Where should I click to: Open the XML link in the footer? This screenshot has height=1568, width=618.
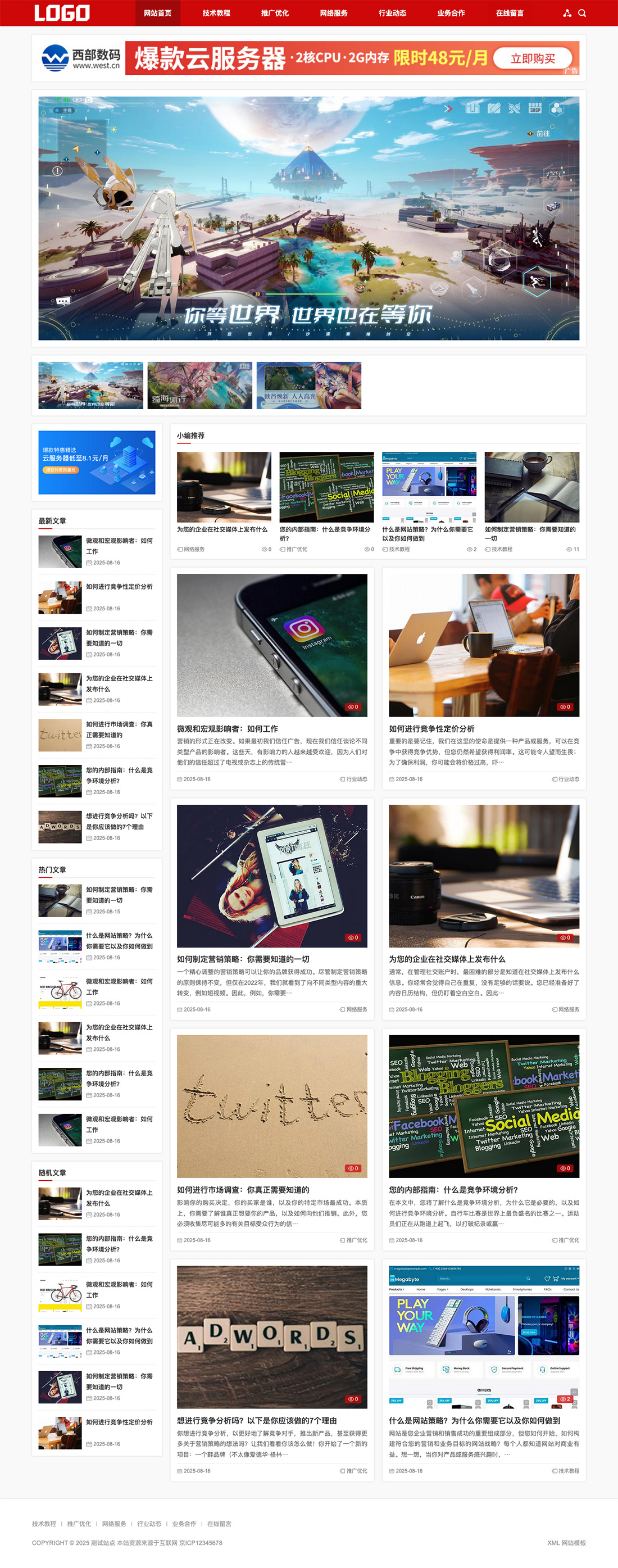point(553,1543)
